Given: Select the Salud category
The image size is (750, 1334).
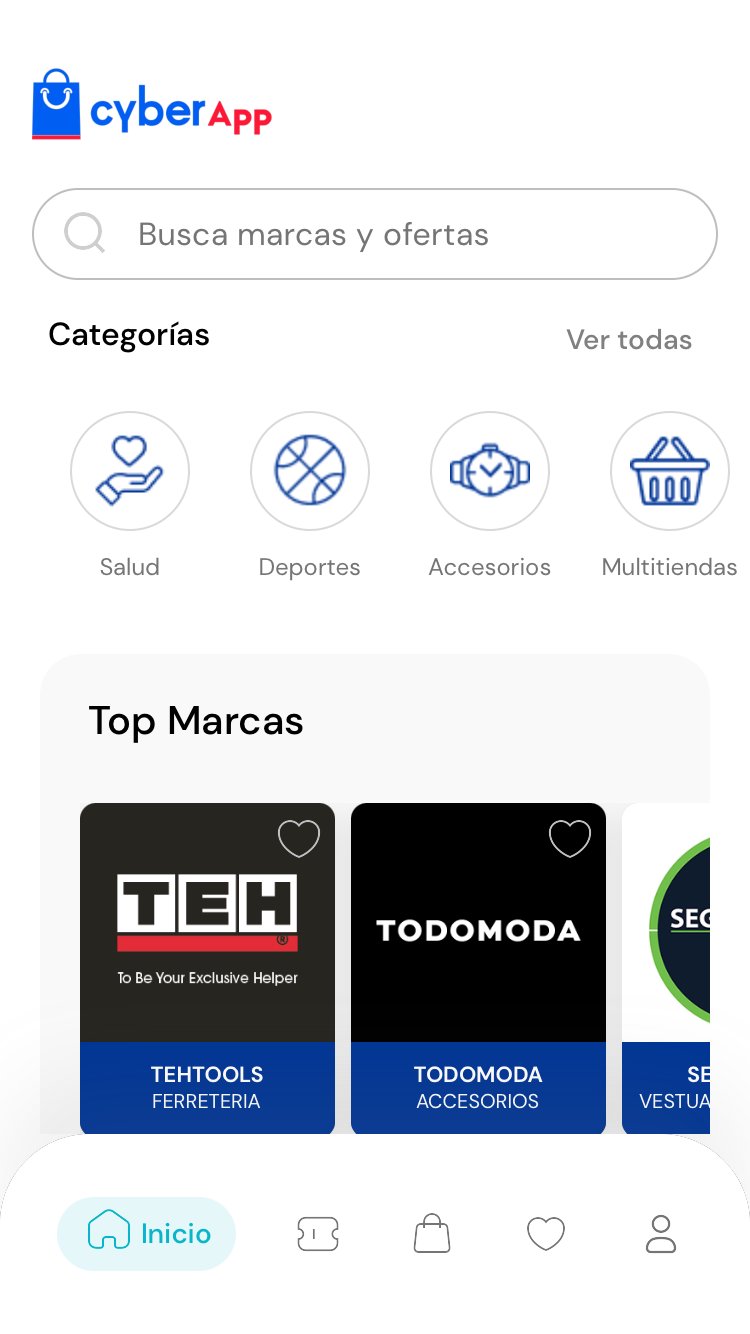Looking at the screenshot, I should 130,471.
